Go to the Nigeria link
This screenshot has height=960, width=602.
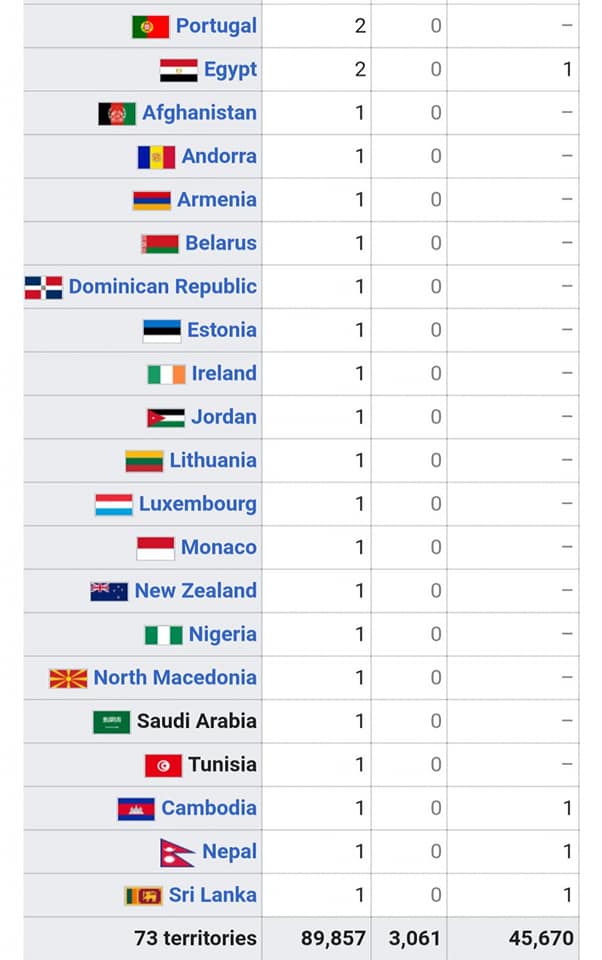click(x=223, y=634)
